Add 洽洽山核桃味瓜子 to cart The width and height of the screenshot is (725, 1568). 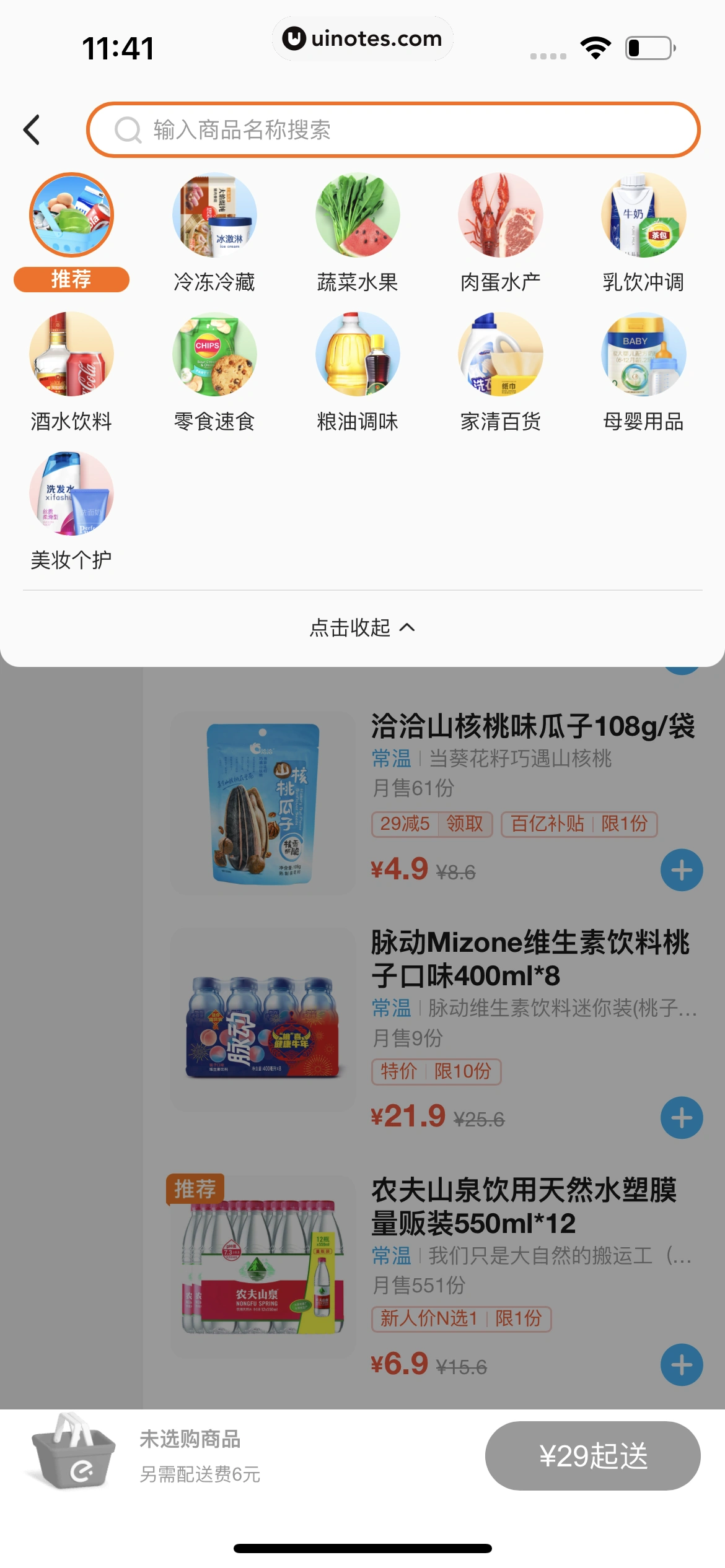680,869
